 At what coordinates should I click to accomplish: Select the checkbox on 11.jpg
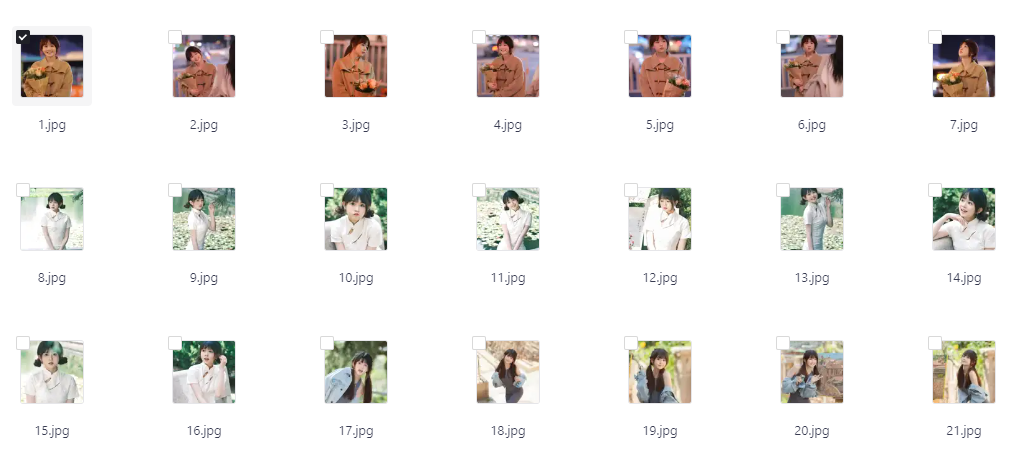pyautogui.click(x=479, y=190)
